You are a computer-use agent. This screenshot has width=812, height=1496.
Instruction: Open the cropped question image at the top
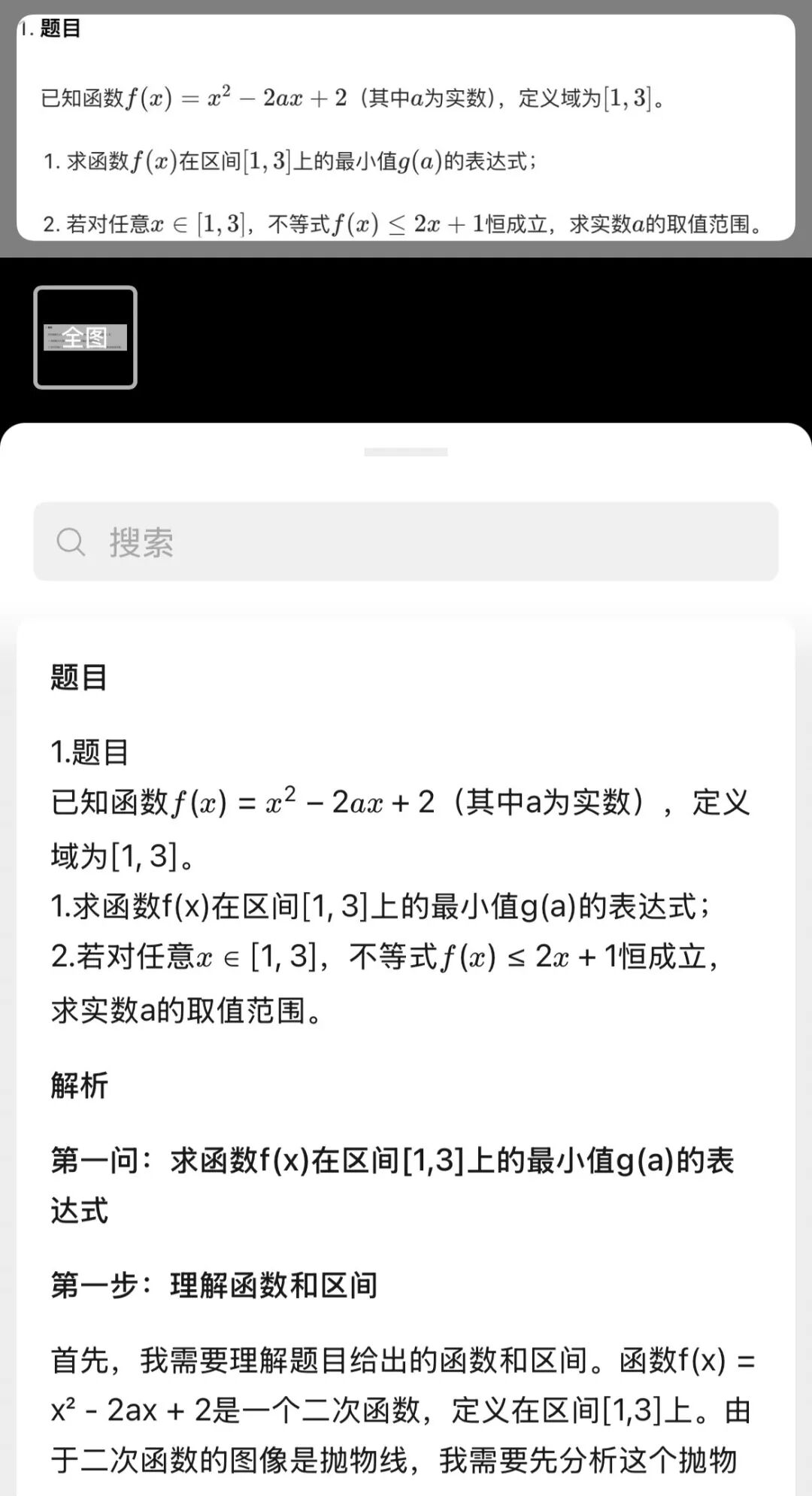click(x=406, y=128)
